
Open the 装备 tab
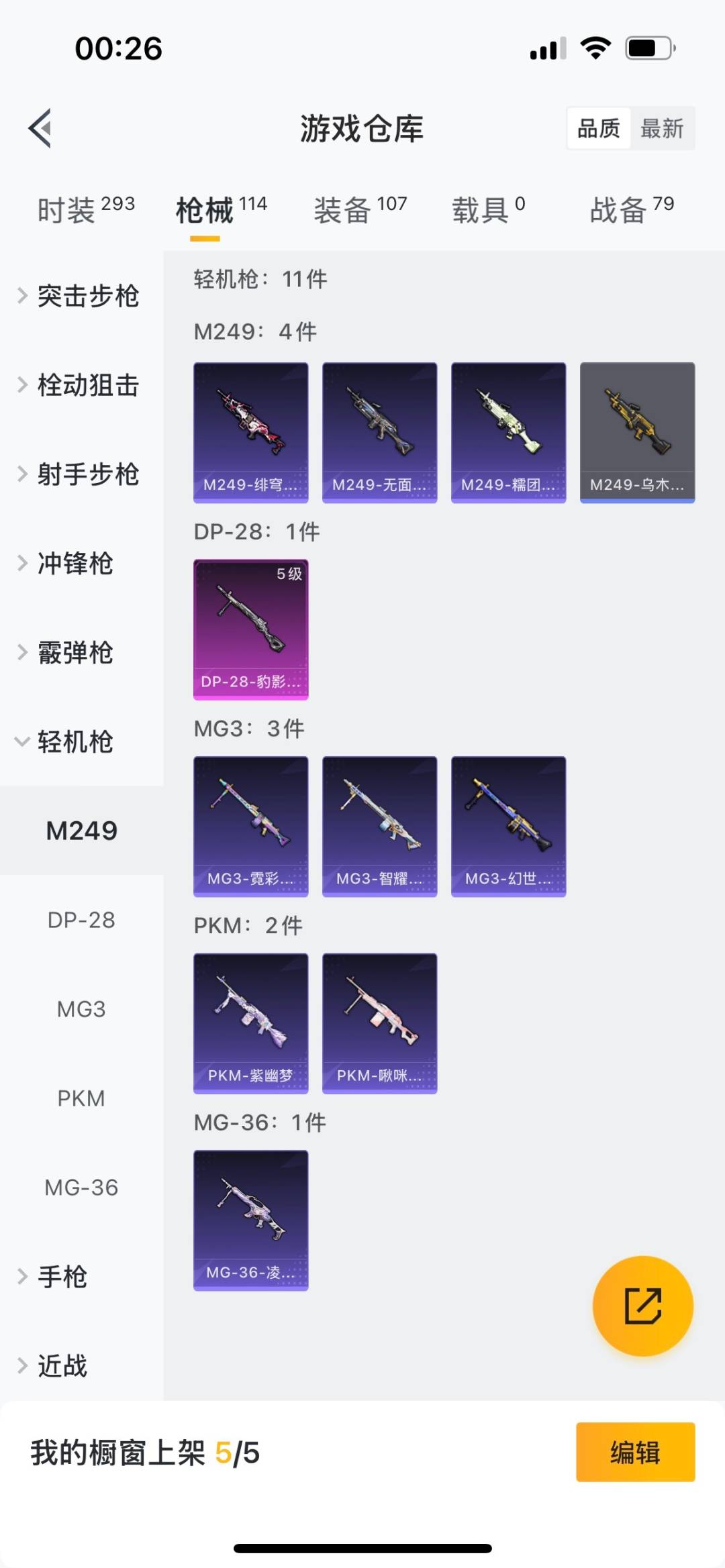[x=360, y=210]
